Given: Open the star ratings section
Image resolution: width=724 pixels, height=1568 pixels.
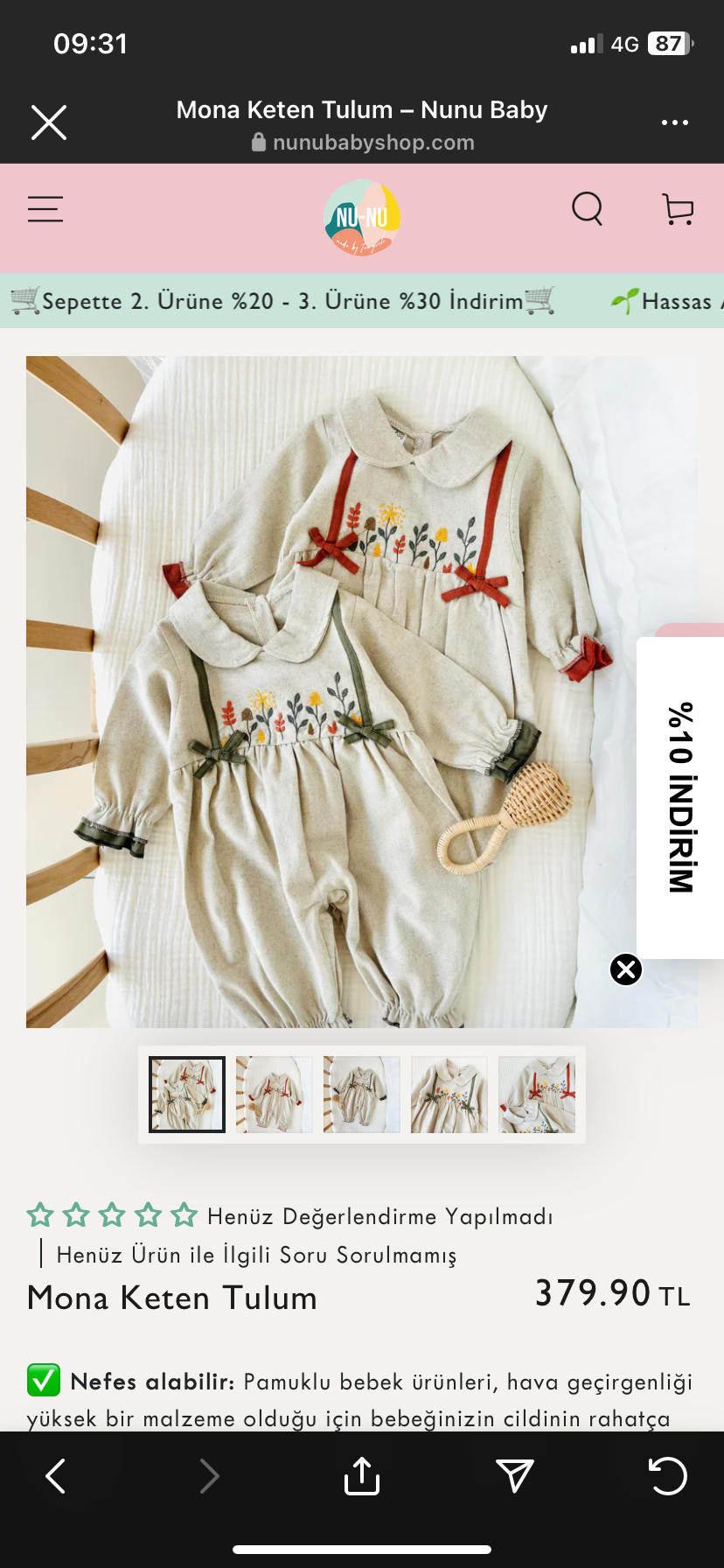Looking at the screenshot, I should click(112, 1215).
